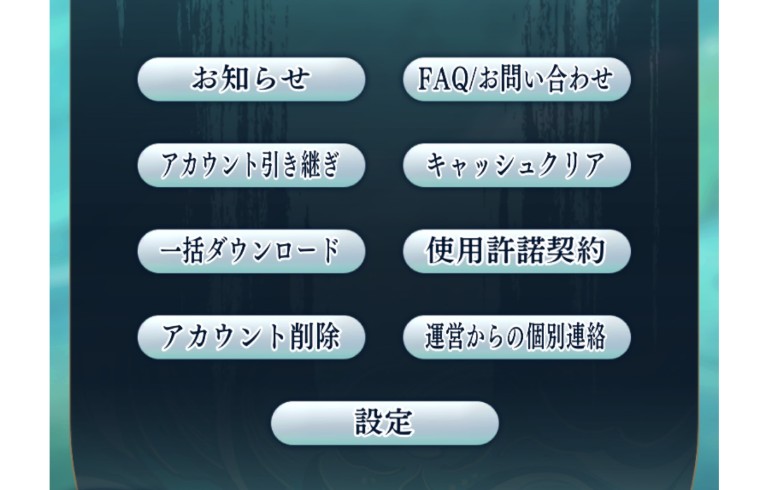This screenshot has height=490, width=762.
Task: Open 運営からの個別連絡 messages
Action: [516, 337]
